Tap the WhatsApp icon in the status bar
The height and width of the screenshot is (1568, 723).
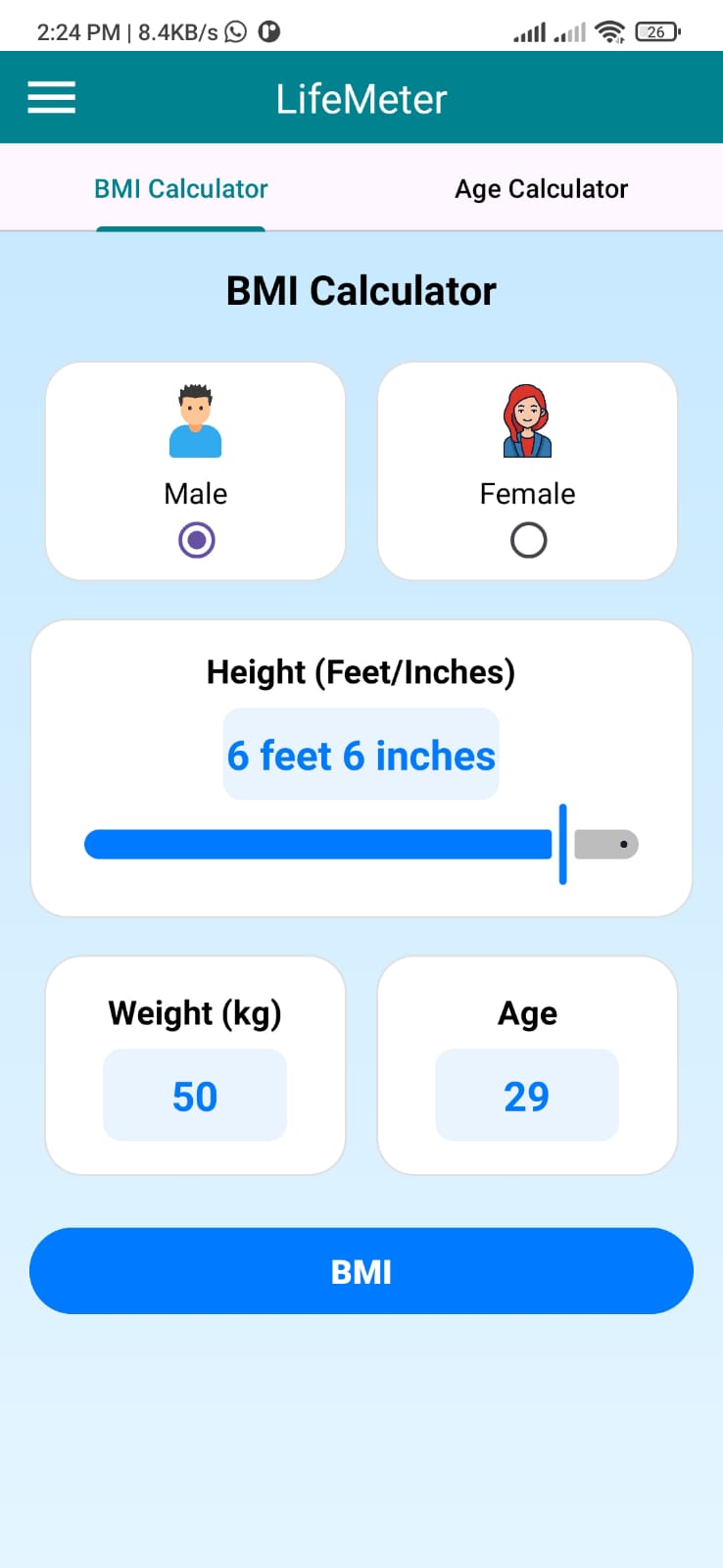click(x=235, y=30)
